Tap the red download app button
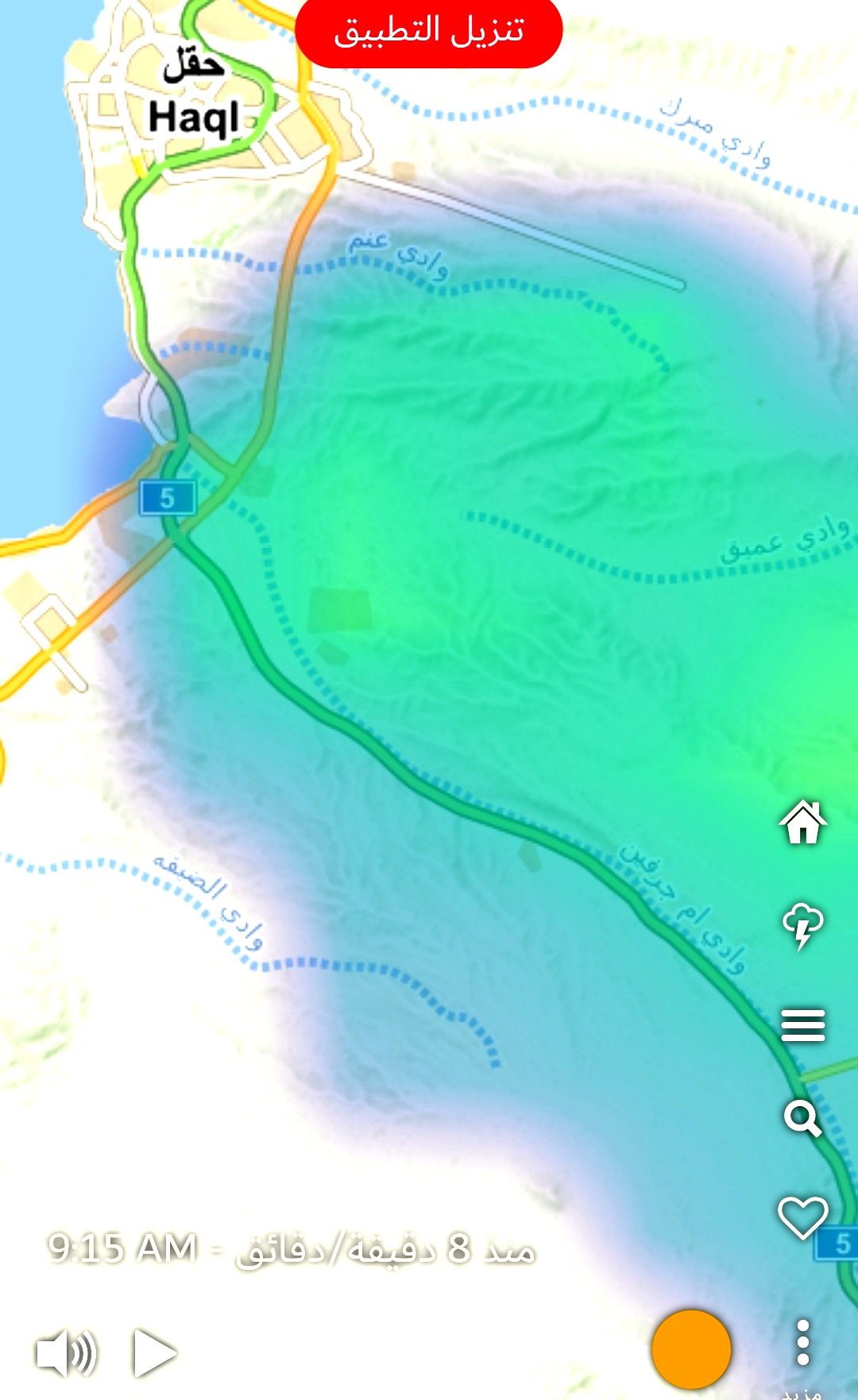Screen dimensions: 858x1400 (x=428, y=32)
